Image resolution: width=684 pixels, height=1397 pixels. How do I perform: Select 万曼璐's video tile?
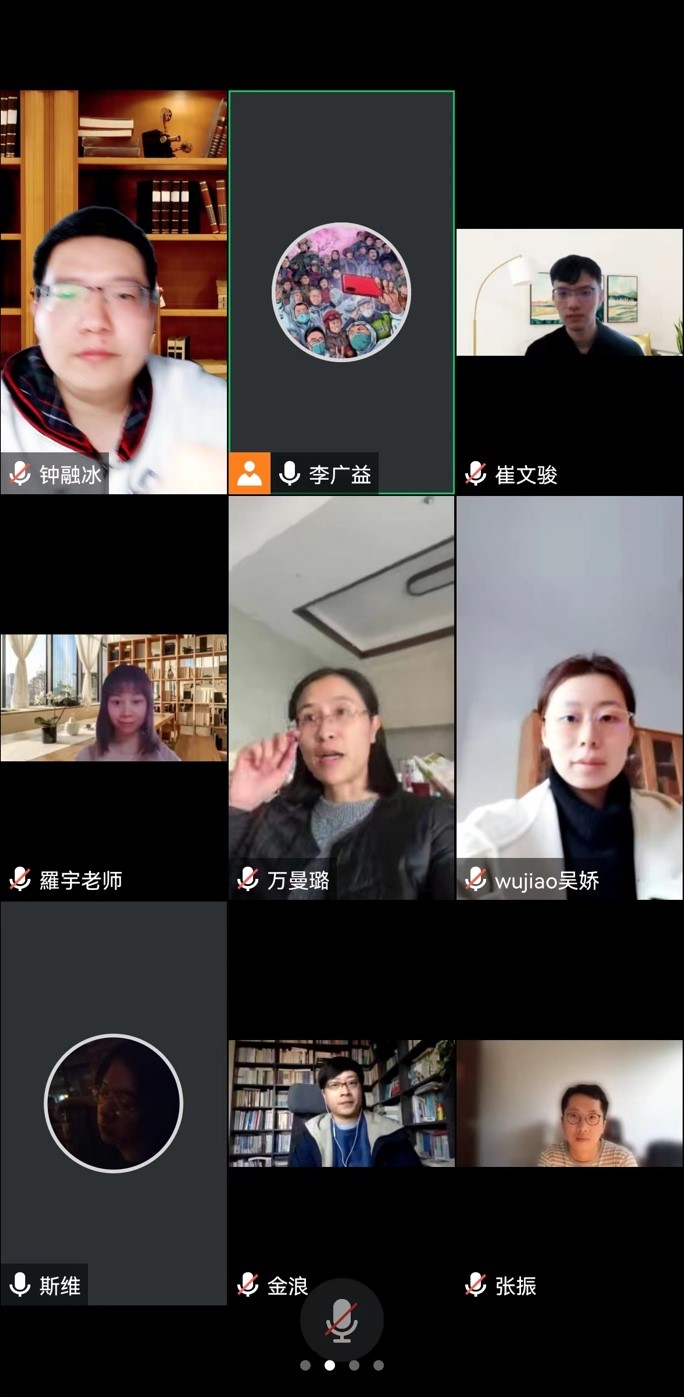(x=341, y=698)
